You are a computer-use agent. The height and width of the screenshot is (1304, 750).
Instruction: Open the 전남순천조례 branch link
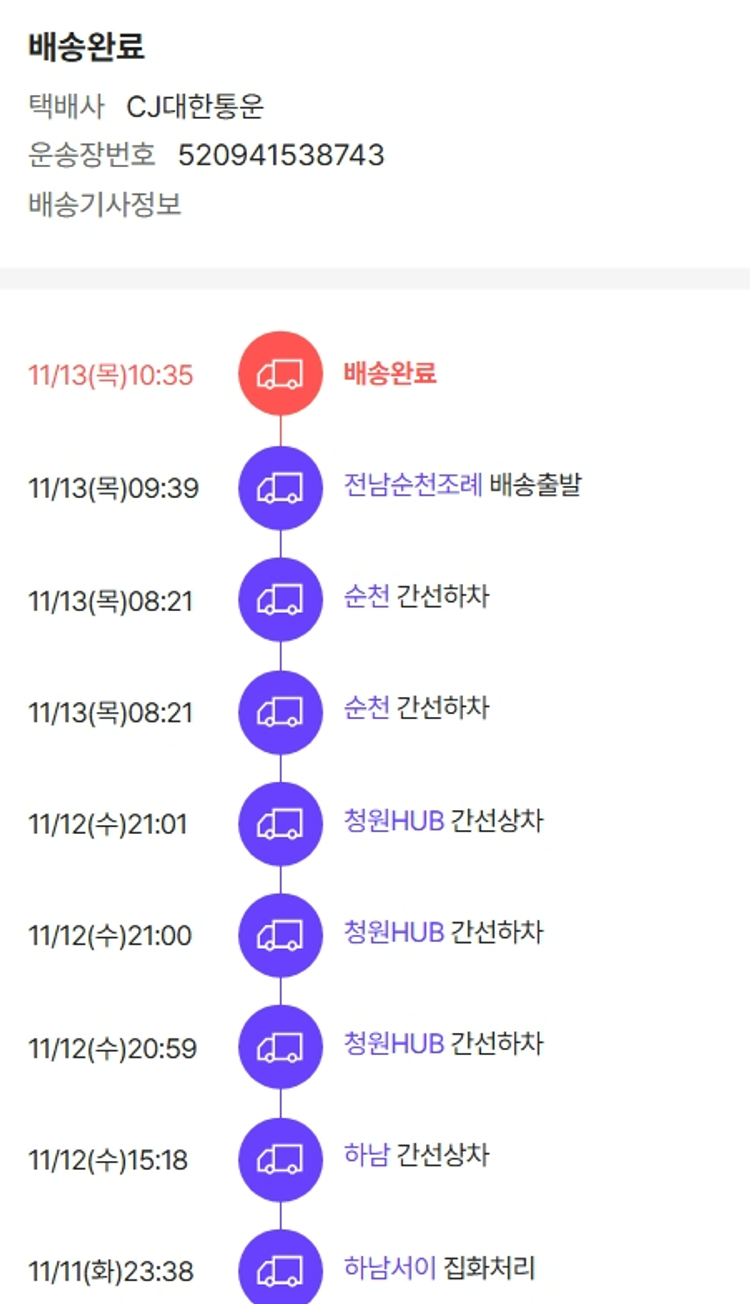pyautogui.click(x=413, y=486)
